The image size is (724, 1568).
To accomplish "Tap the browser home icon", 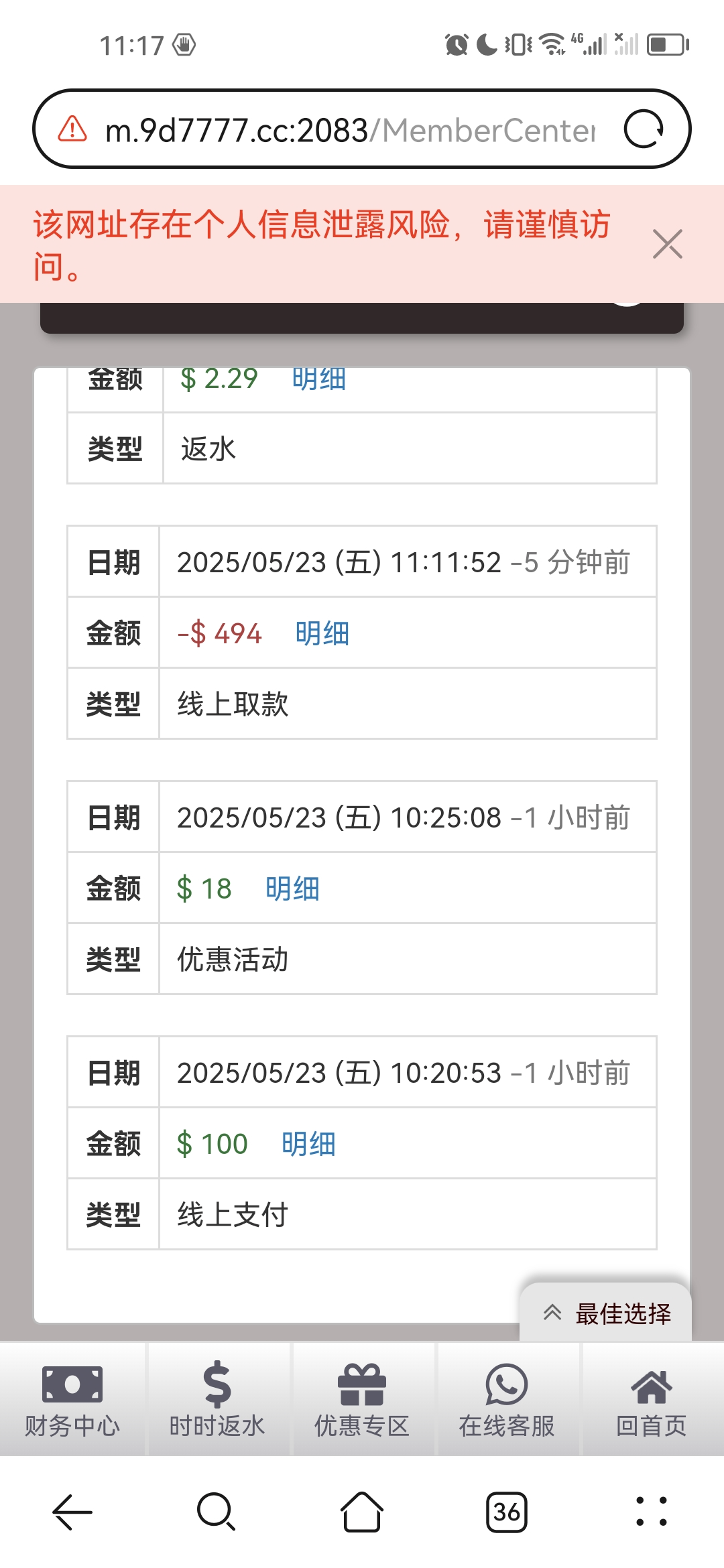I will click(x=361, y=1512).
